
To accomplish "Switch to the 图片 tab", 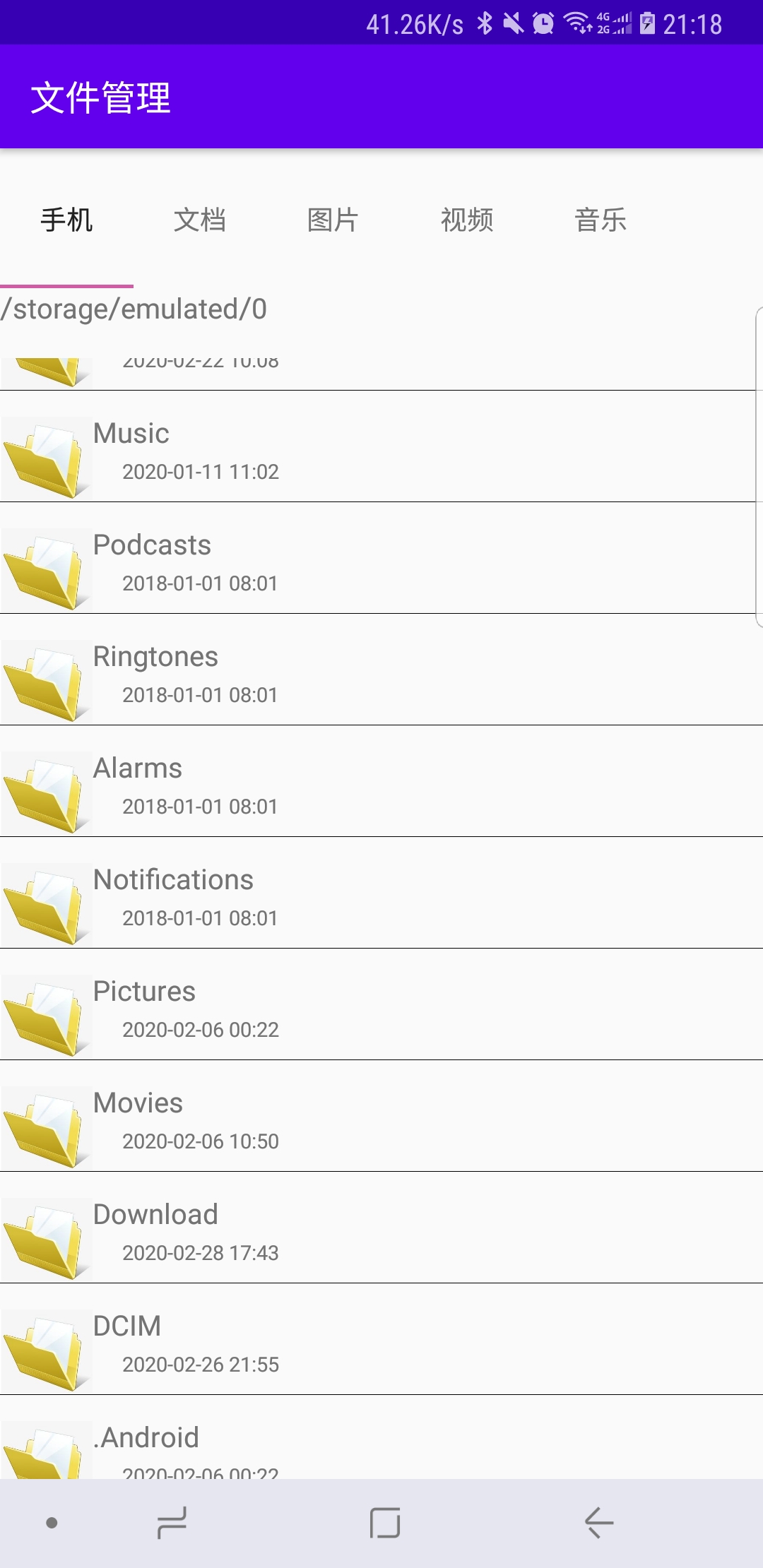I will [x=333, y=220].
